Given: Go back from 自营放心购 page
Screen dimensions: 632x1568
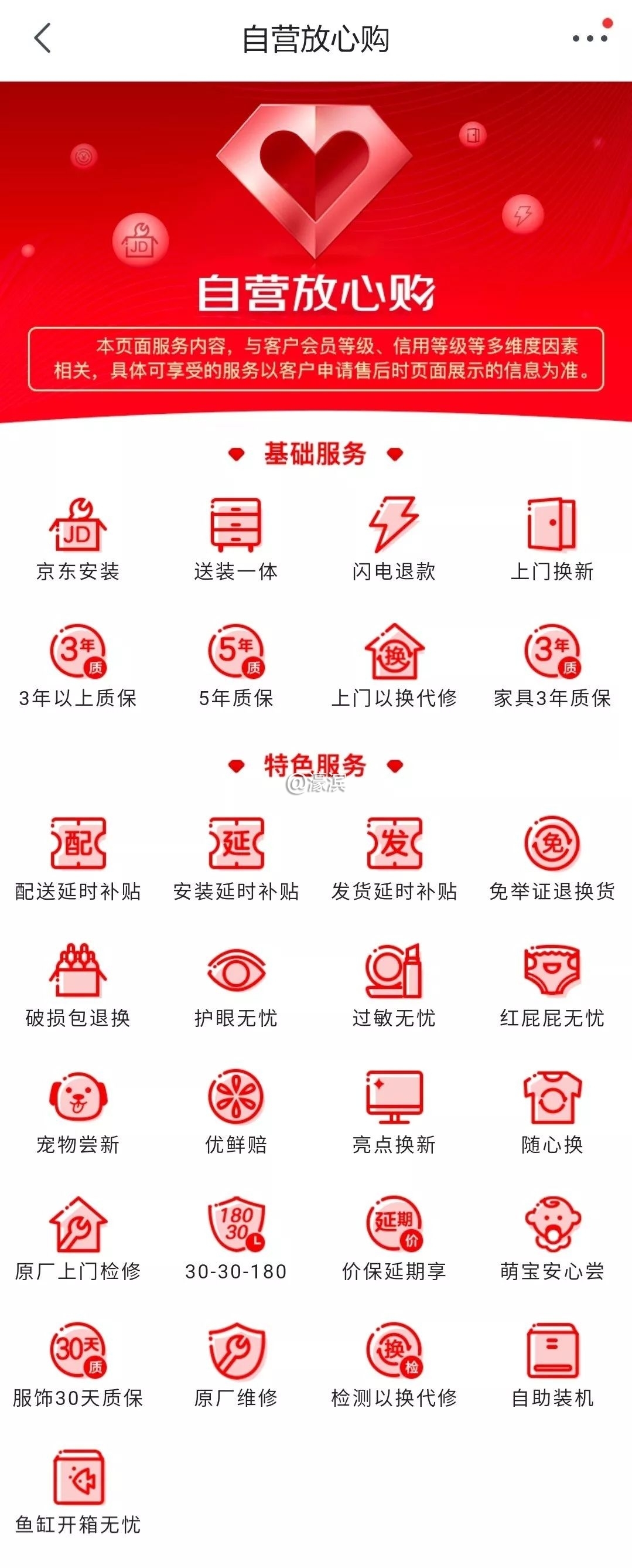Looking at the screenshot, I should 43,39.
